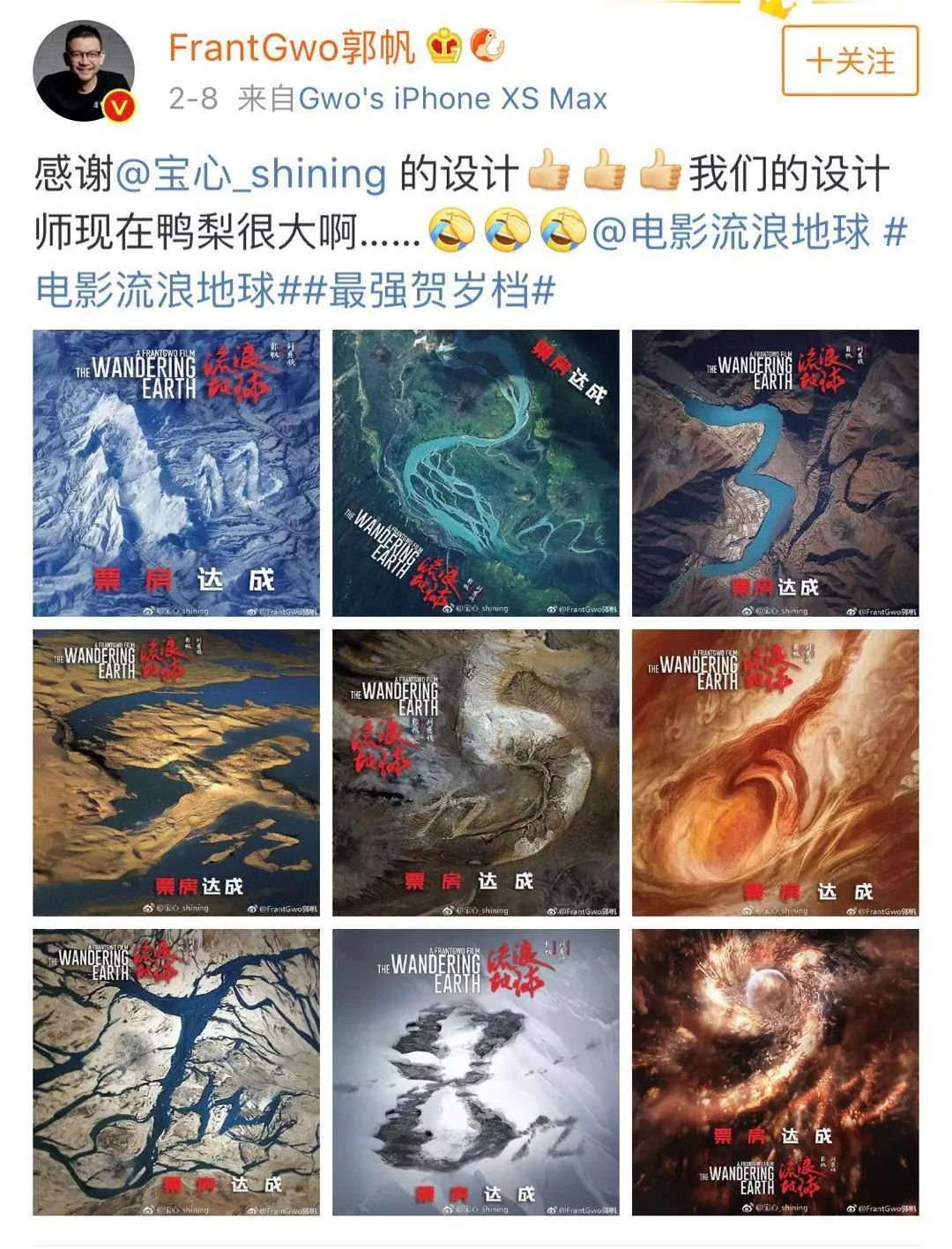View the green river delta poster image
Image resolution: width=952 pixels, height=1249 pixels.
[x=476, y=473]
